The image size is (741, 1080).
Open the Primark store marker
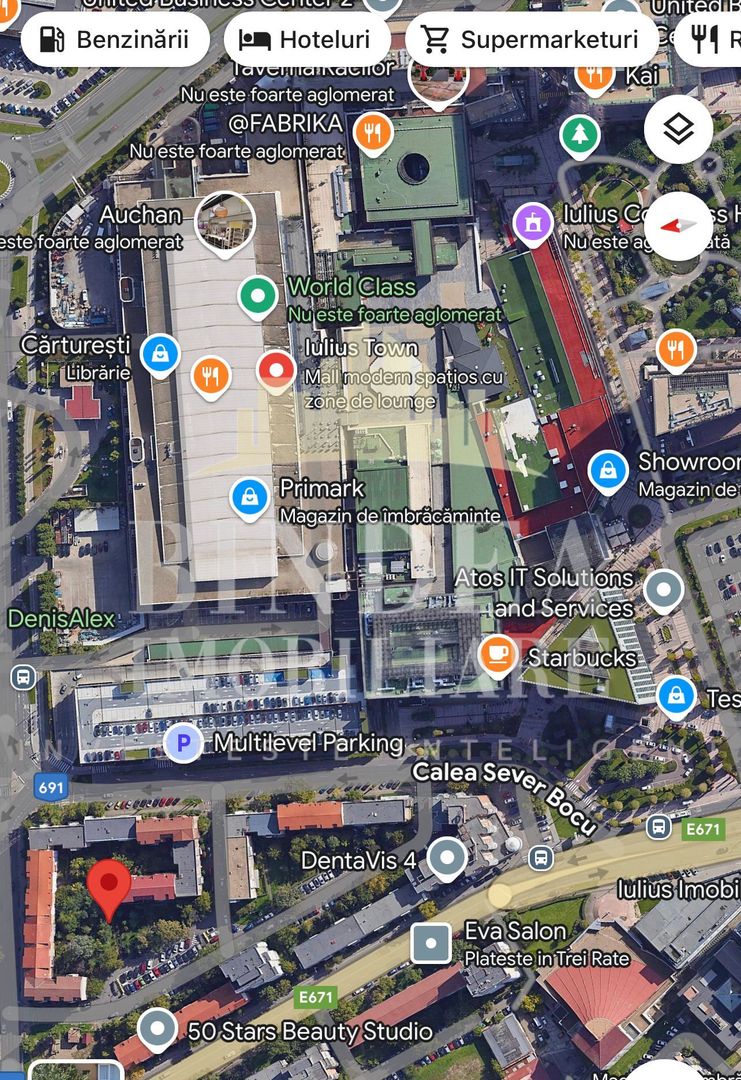point(249,497)
